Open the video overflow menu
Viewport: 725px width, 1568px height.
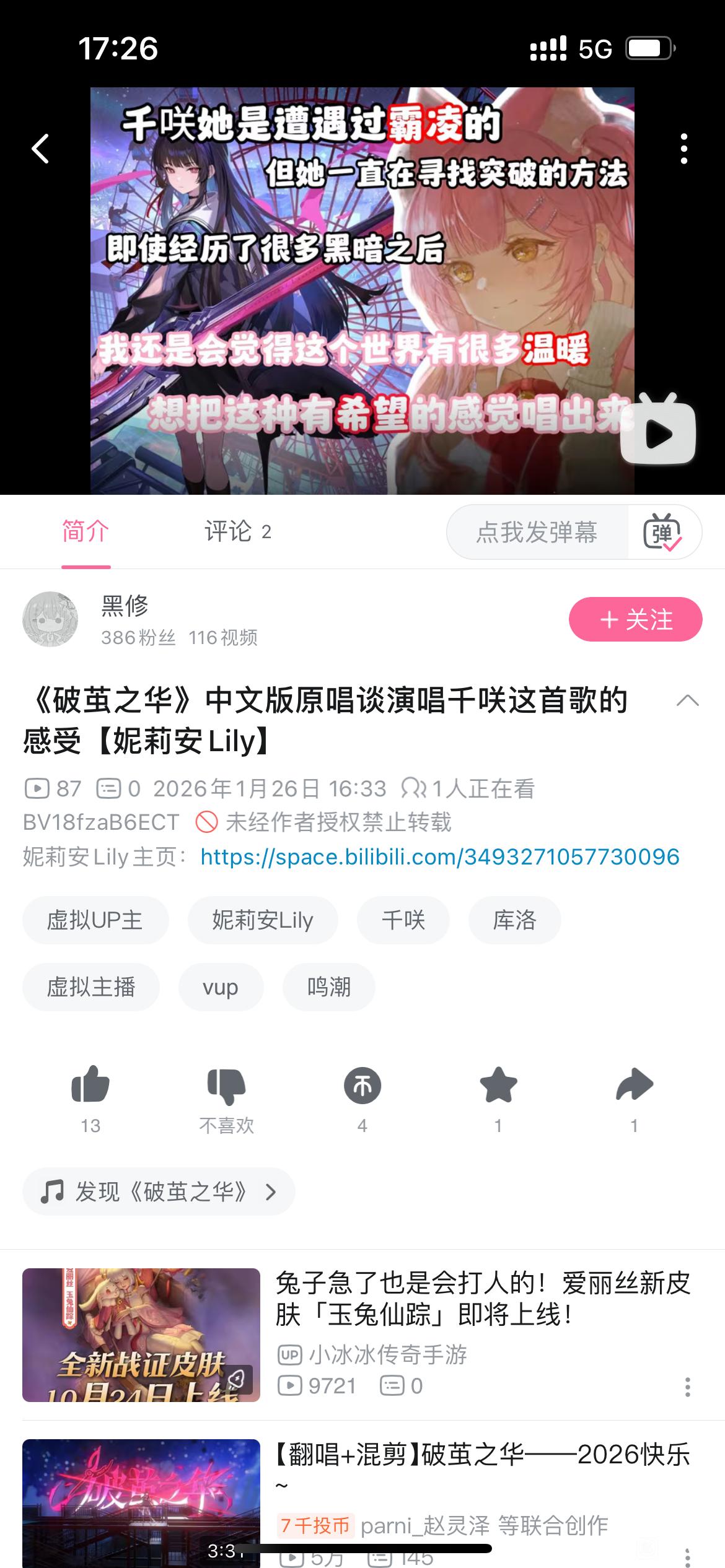point(683,149)
